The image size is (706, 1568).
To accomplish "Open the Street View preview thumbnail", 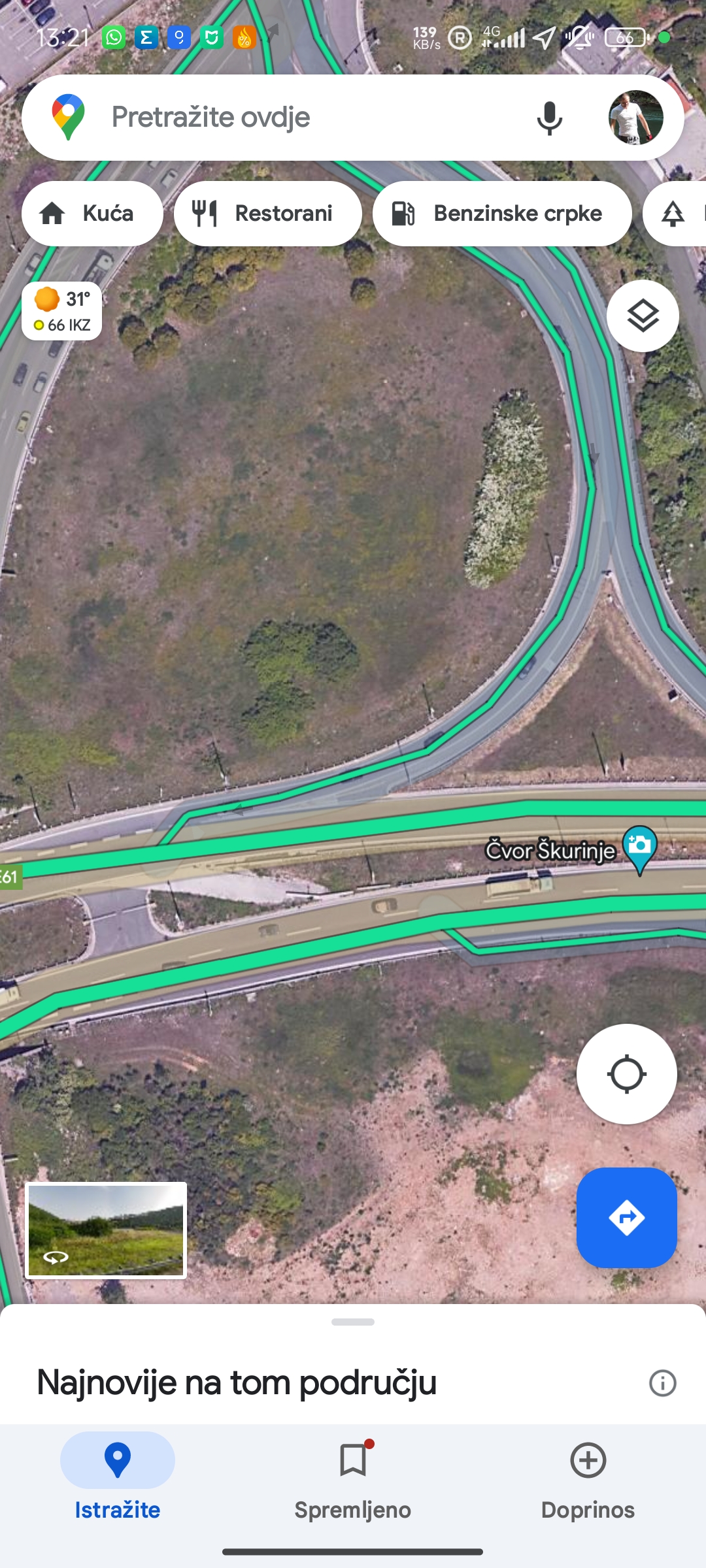I will [106, 1230].
